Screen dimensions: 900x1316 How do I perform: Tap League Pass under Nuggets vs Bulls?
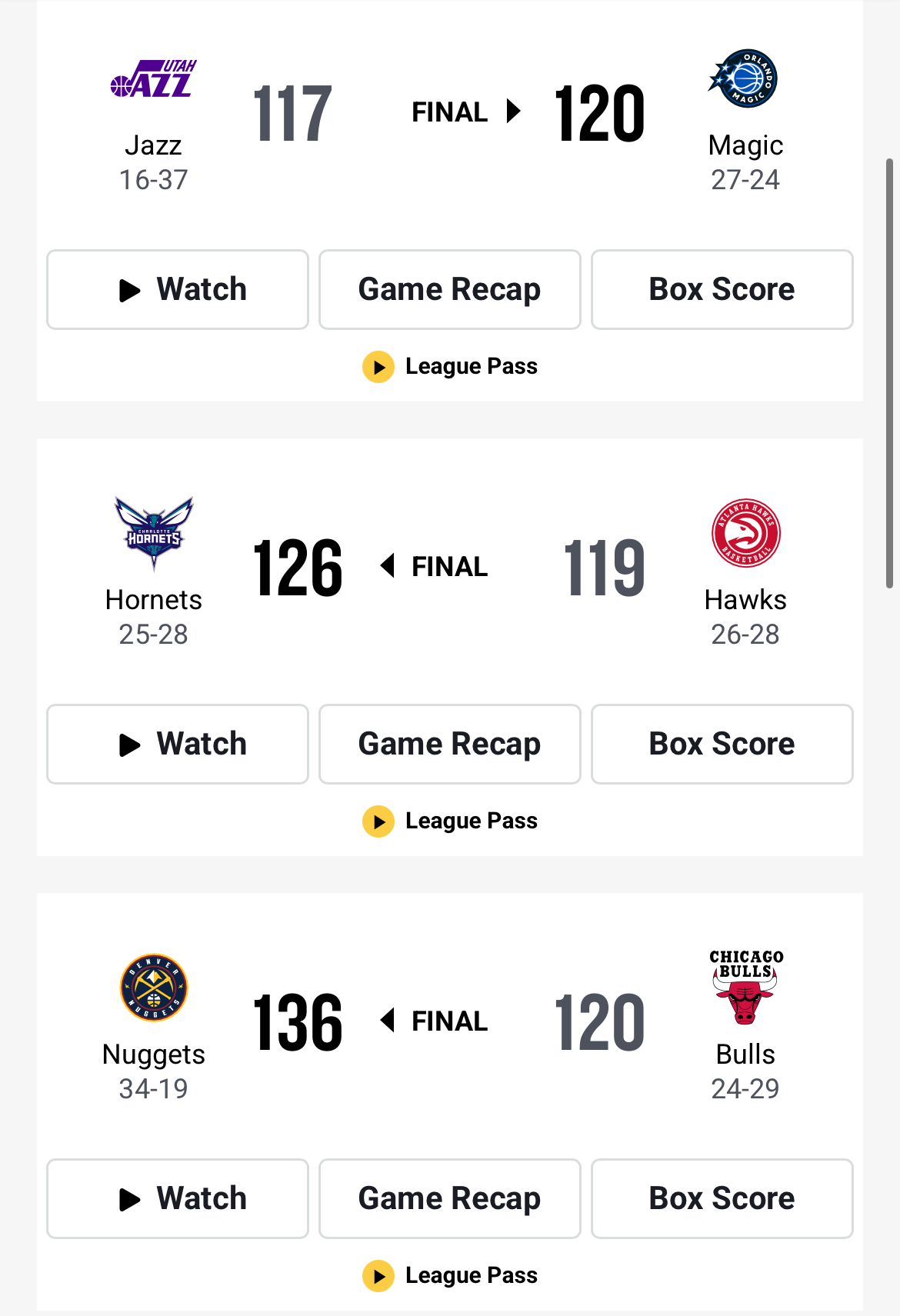[450, 1275]
